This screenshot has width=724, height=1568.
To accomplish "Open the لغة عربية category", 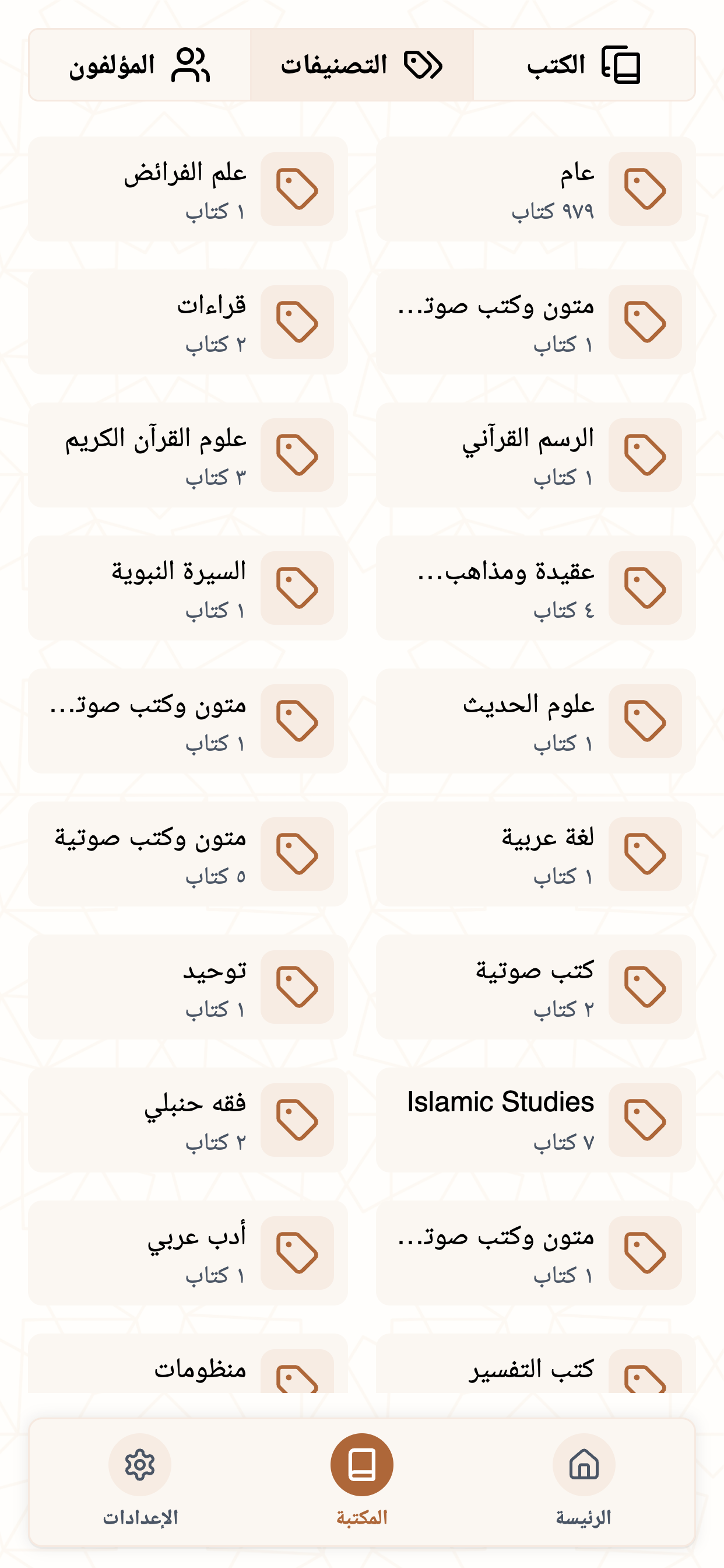I will click(x=535, y=854).
